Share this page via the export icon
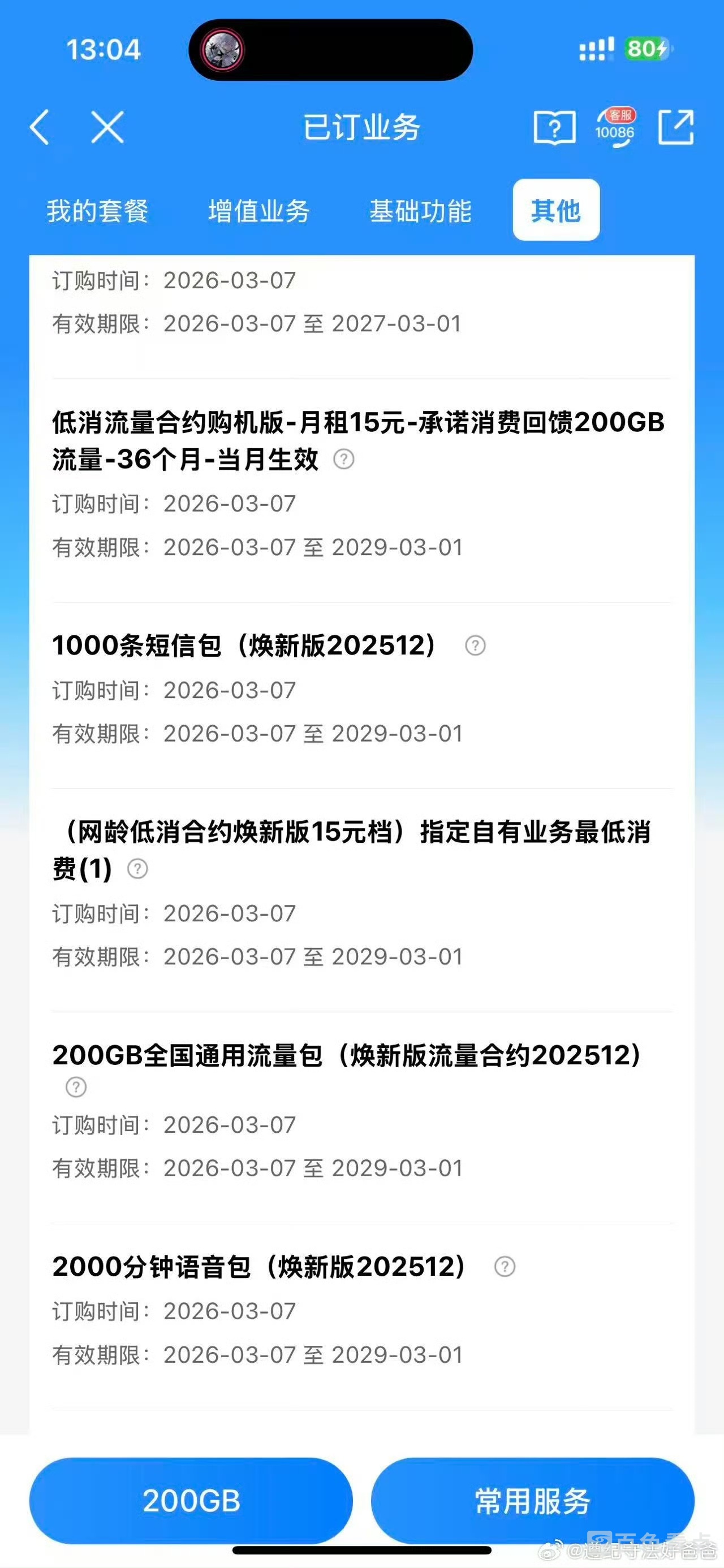The image size is (724, 1568). pos(676,128)
